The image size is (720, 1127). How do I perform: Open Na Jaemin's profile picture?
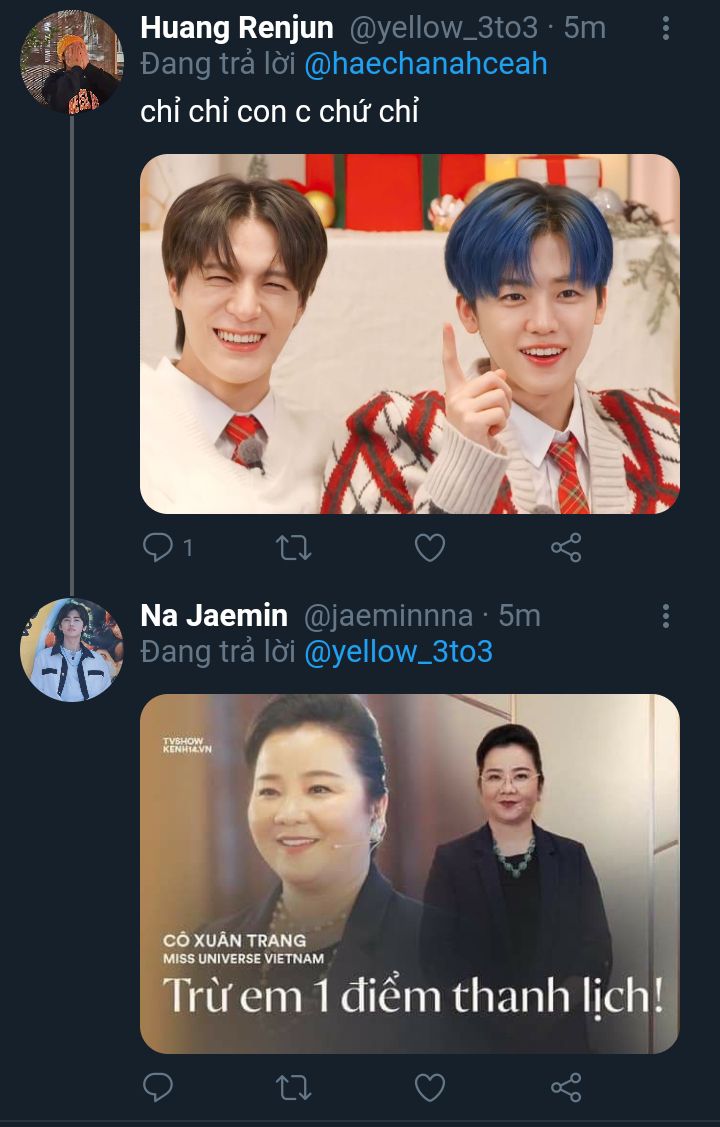(x=71, y=650)
